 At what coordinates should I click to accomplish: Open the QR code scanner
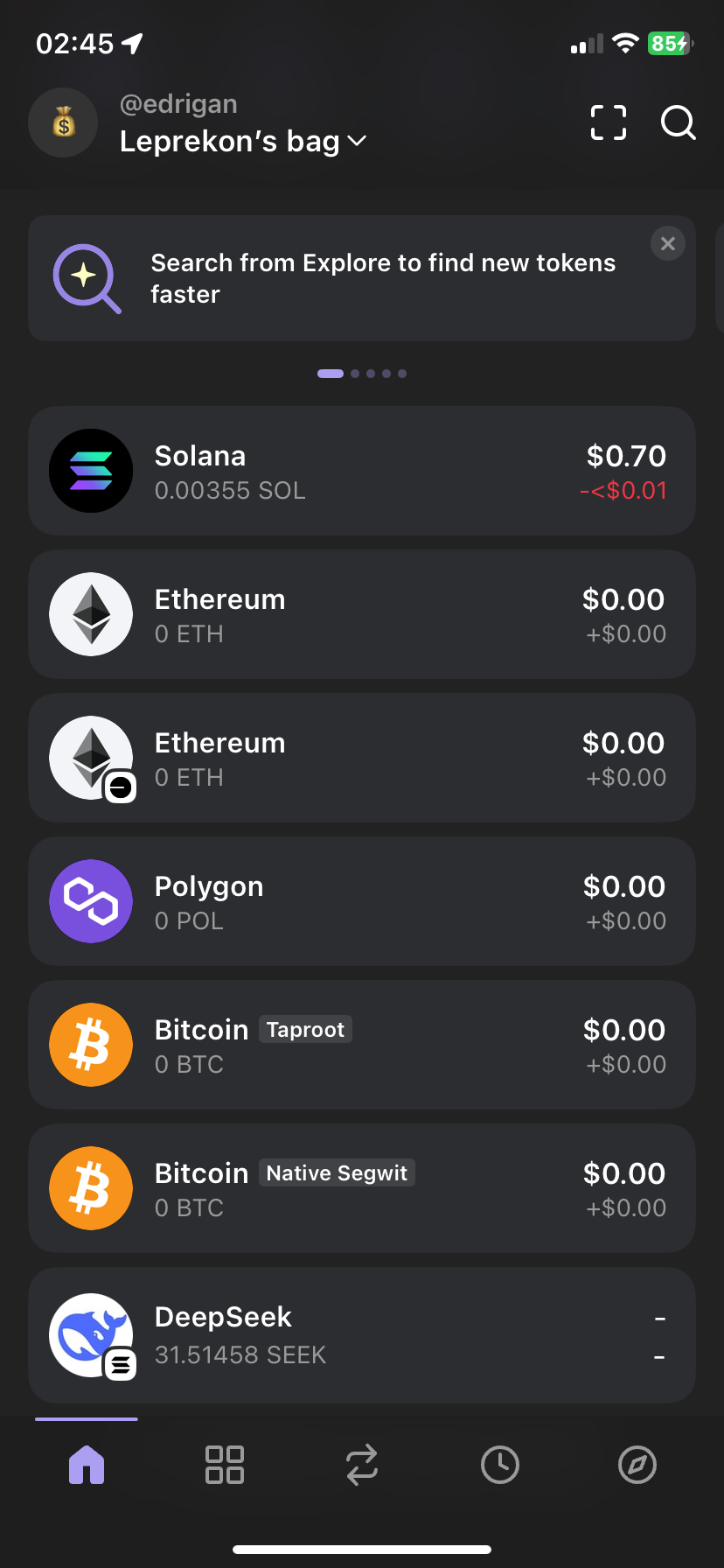click(608, 122)
